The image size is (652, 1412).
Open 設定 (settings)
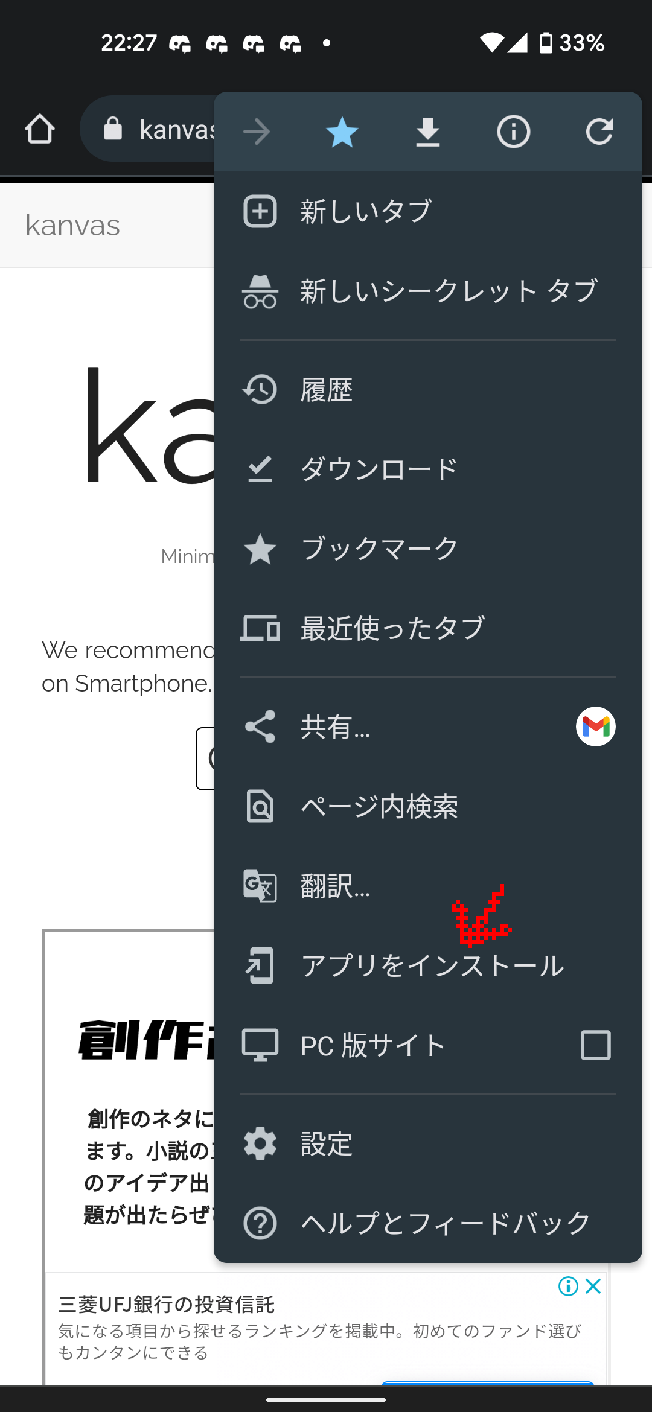coord(327,1143)
